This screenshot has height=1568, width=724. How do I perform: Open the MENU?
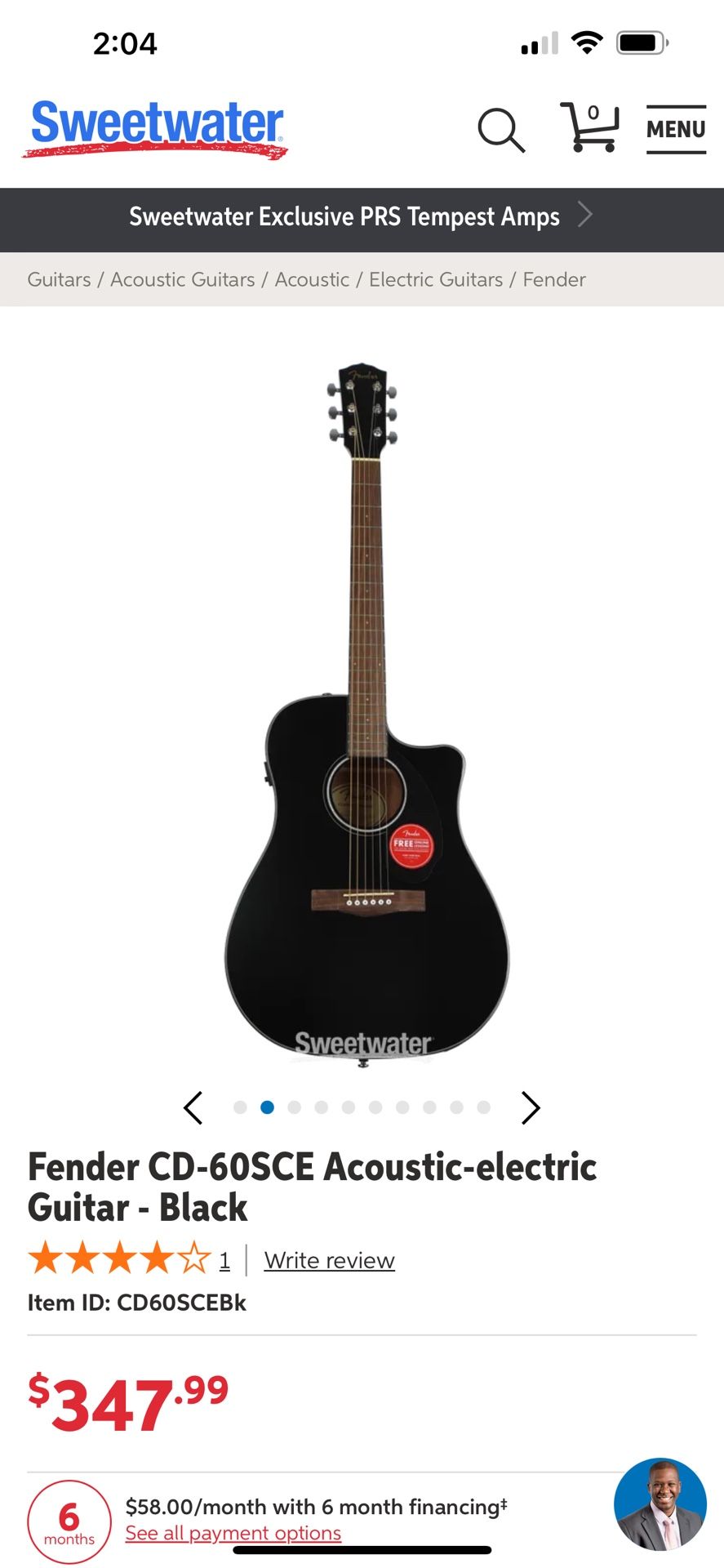[x=676, y=129]
